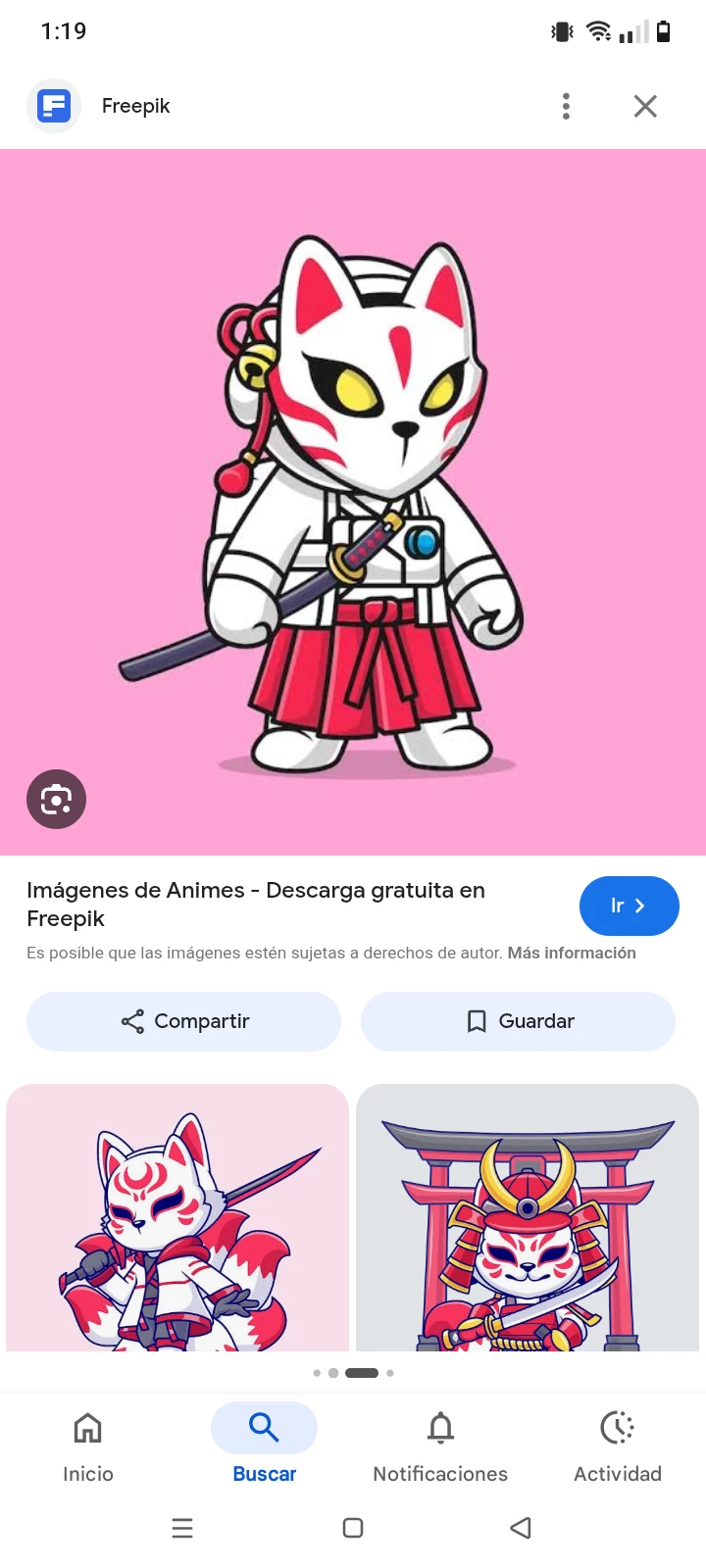Close the Freepik image viewer
Screen dimensions: 706x1568
point(644,106)
